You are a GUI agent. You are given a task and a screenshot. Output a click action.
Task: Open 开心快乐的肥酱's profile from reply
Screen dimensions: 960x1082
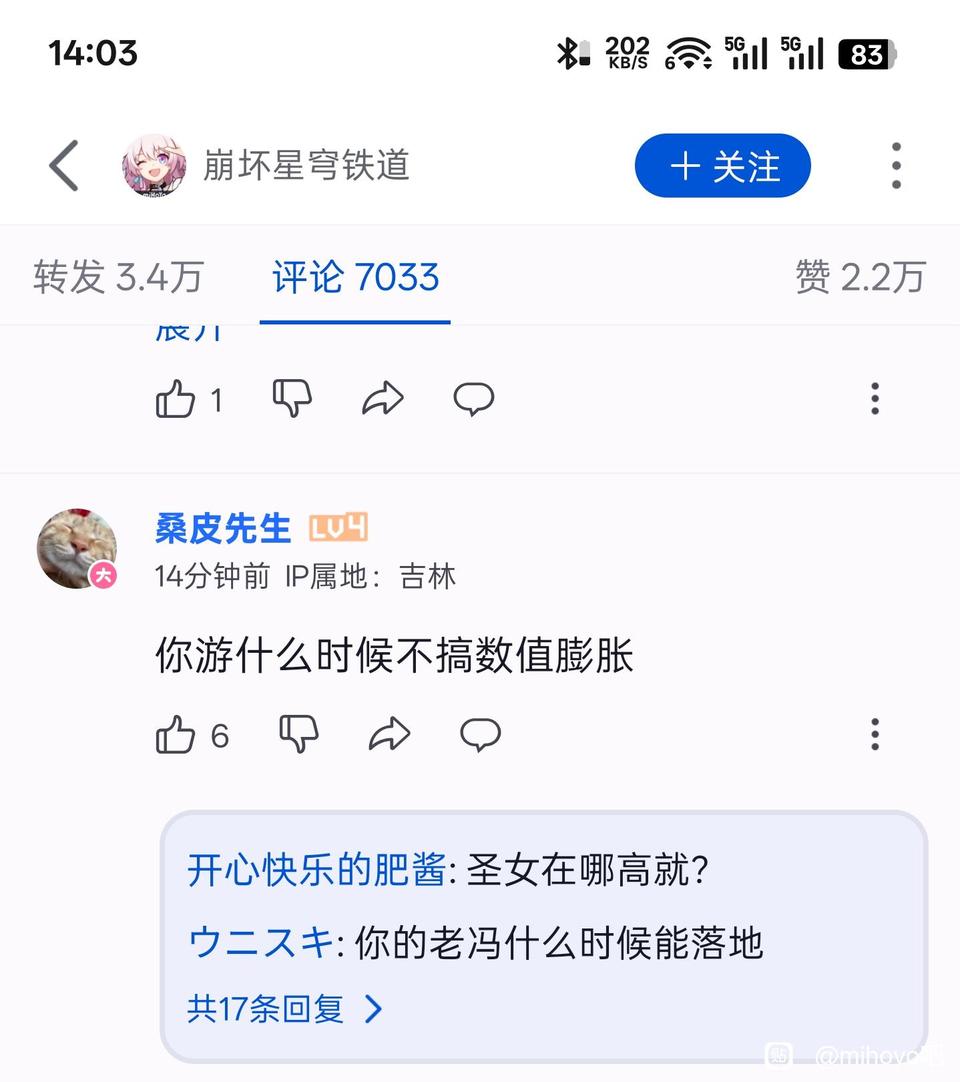tap(316, 870)
